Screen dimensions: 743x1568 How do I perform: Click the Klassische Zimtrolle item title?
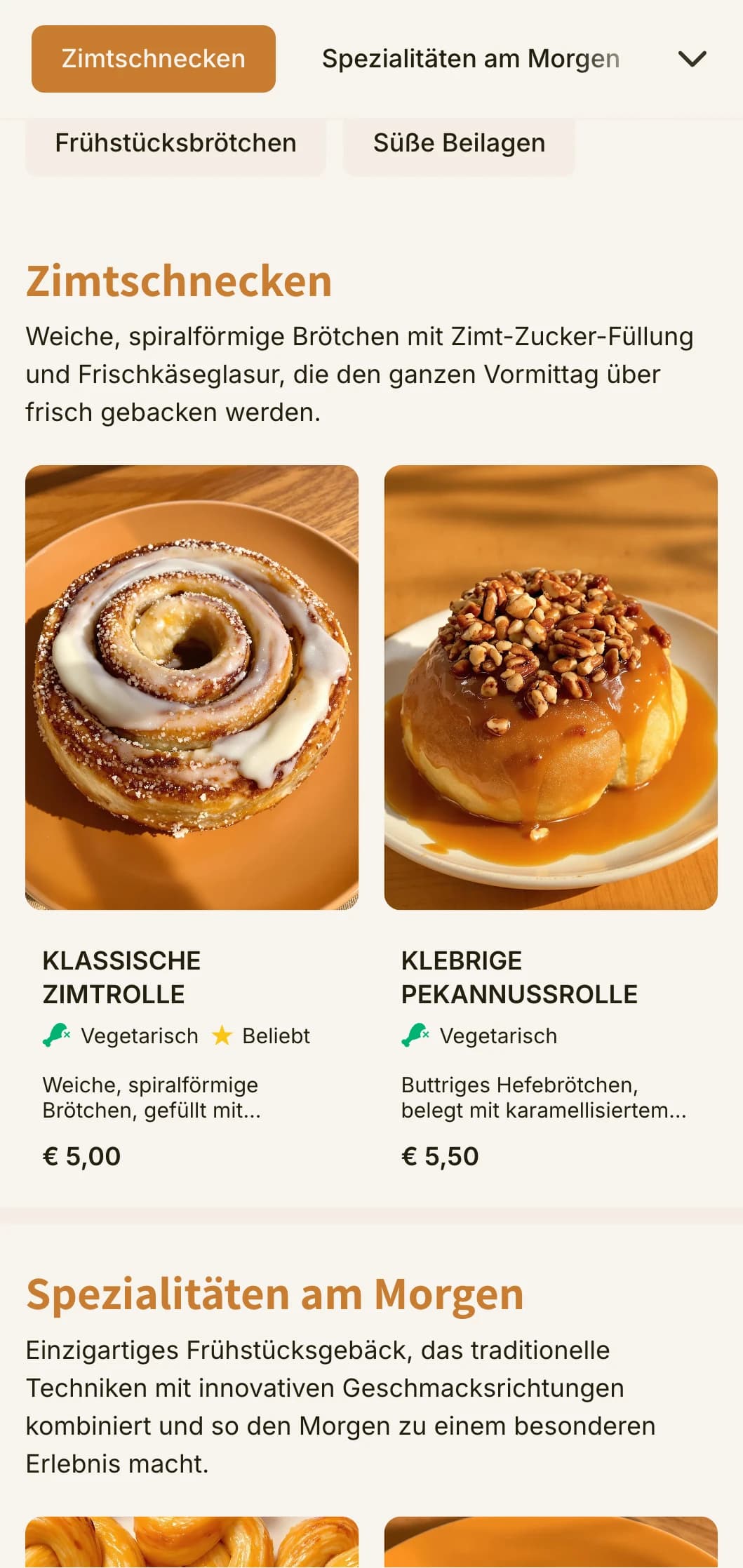coord(122,977)
